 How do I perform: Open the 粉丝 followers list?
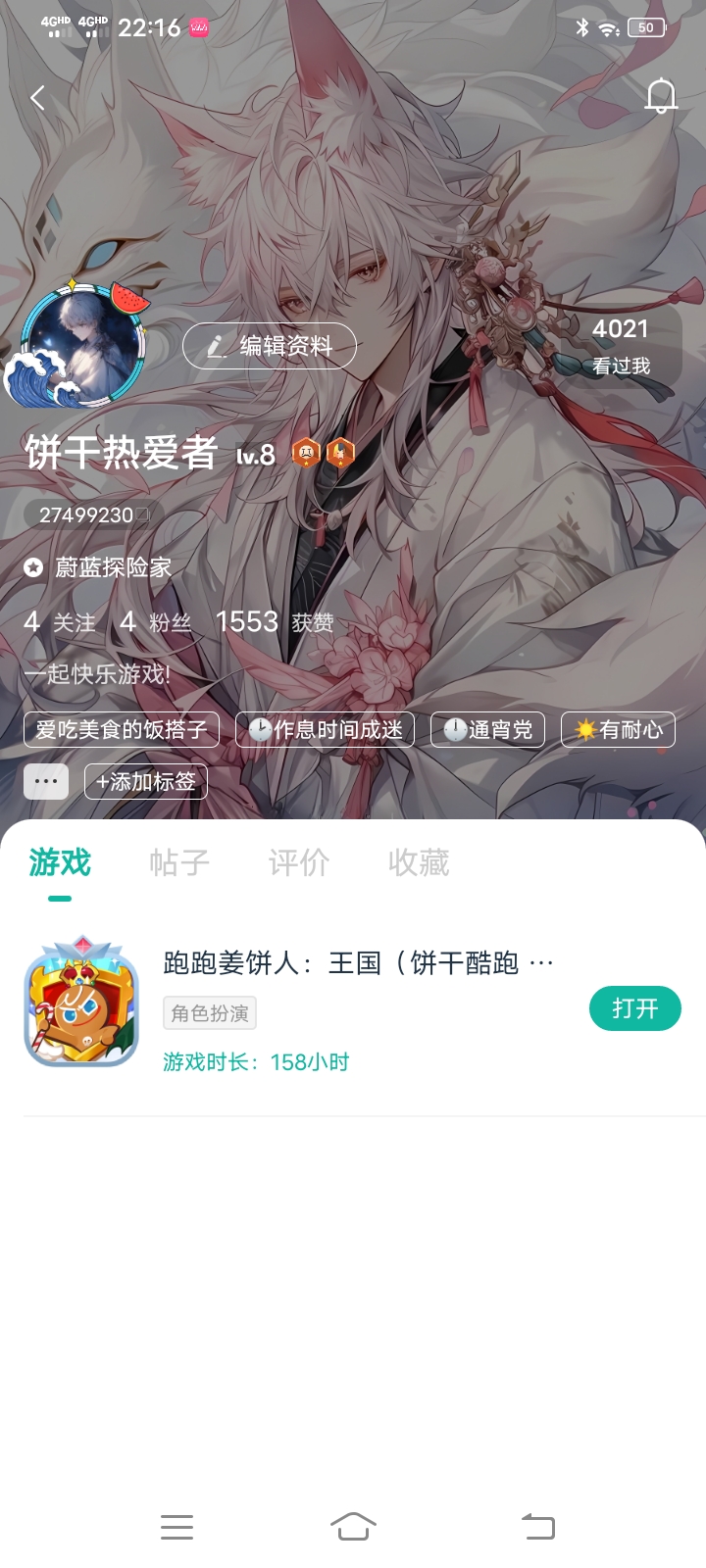(156, 622)
